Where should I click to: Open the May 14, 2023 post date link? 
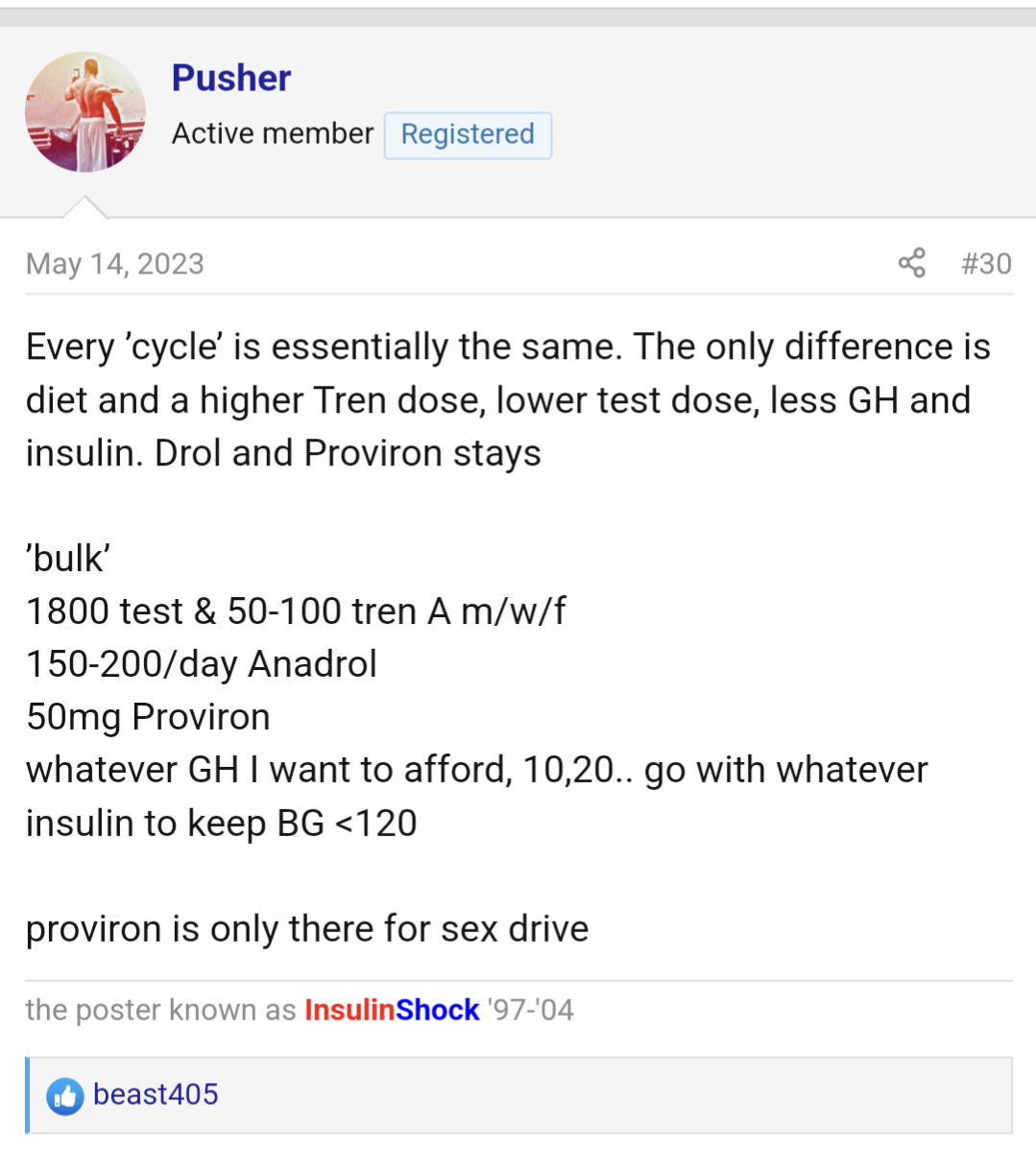[115, 264]
